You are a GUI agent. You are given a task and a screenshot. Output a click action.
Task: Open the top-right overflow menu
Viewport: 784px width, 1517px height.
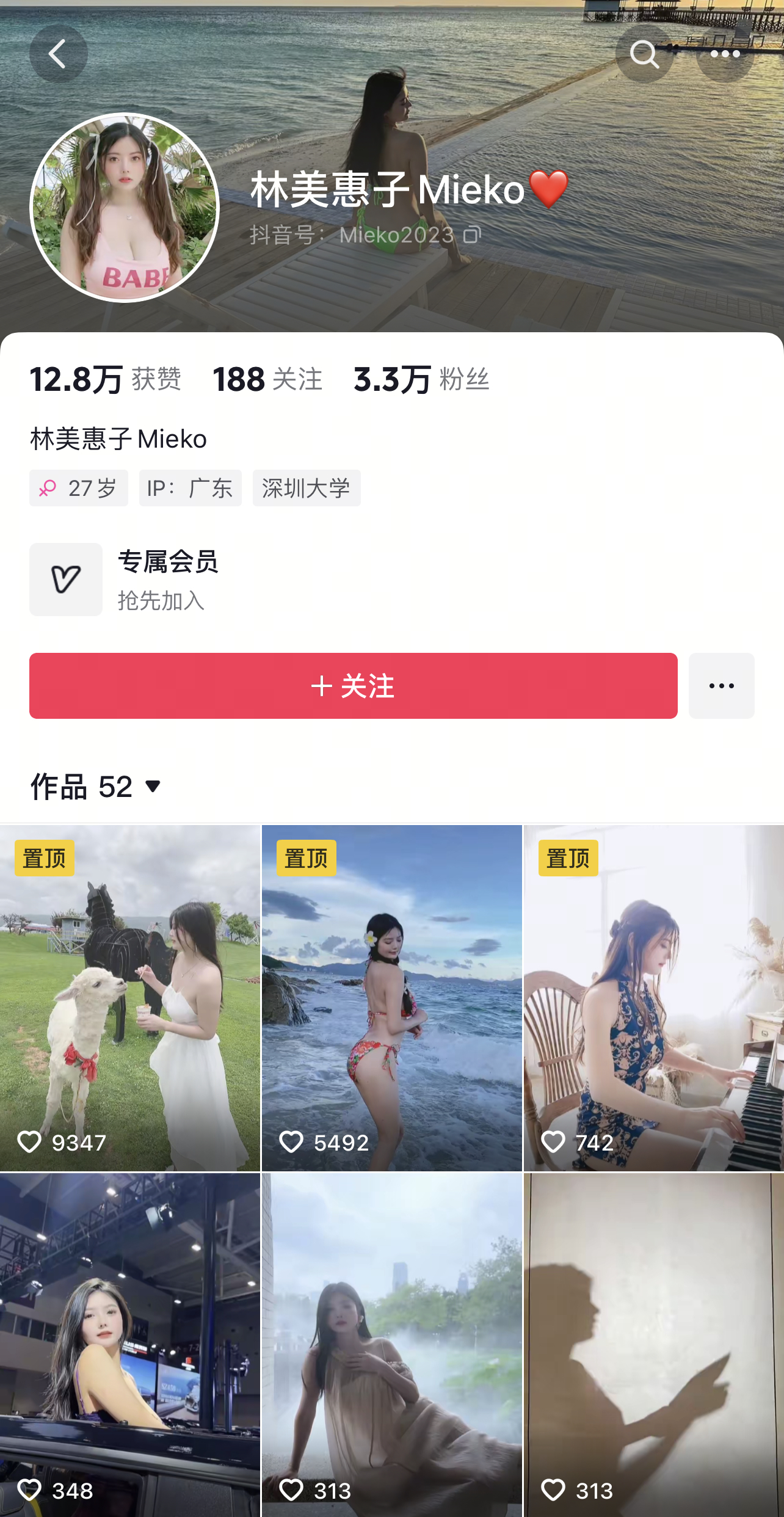point(725,54)
